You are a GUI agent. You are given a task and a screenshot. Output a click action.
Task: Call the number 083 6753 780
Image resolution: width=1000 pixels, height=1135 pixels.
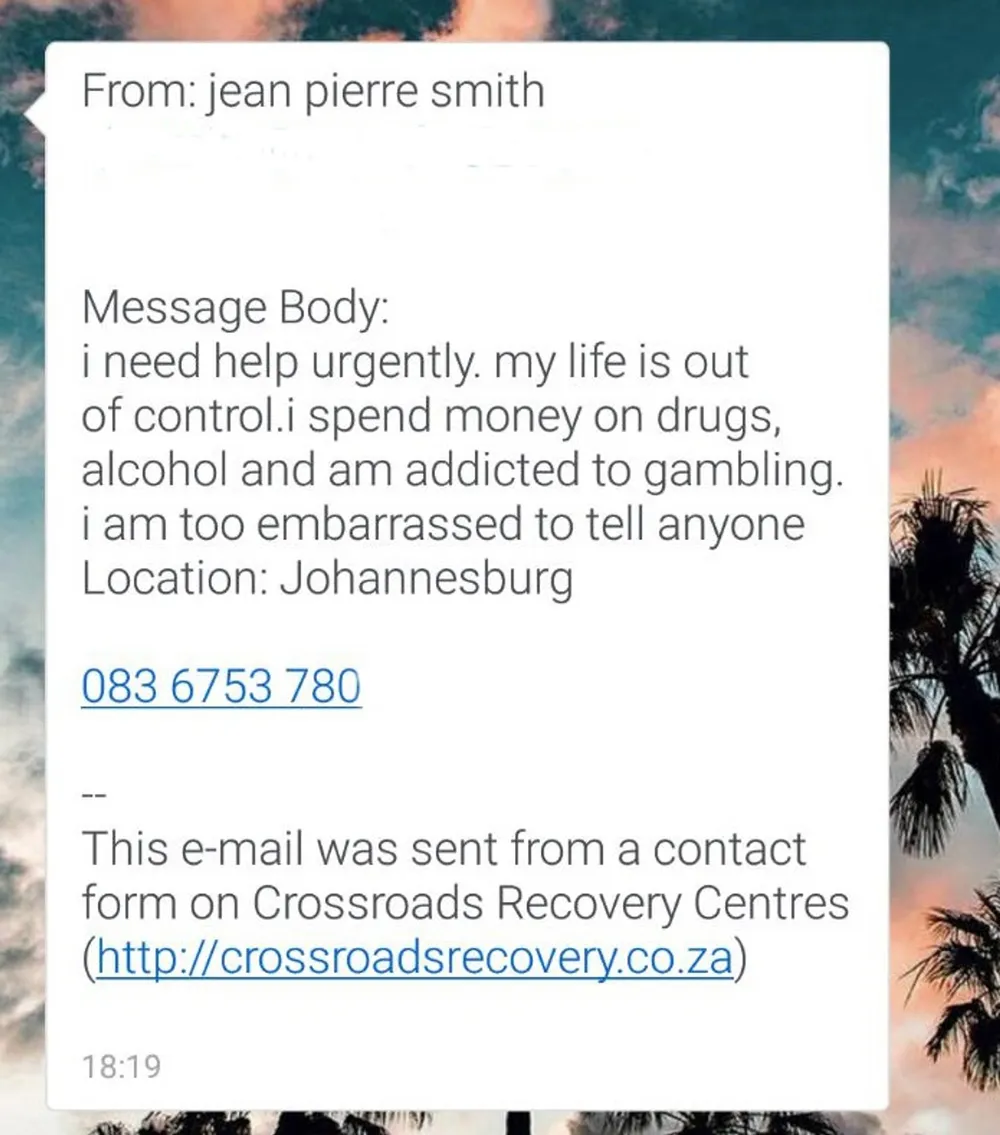(221, 687)
